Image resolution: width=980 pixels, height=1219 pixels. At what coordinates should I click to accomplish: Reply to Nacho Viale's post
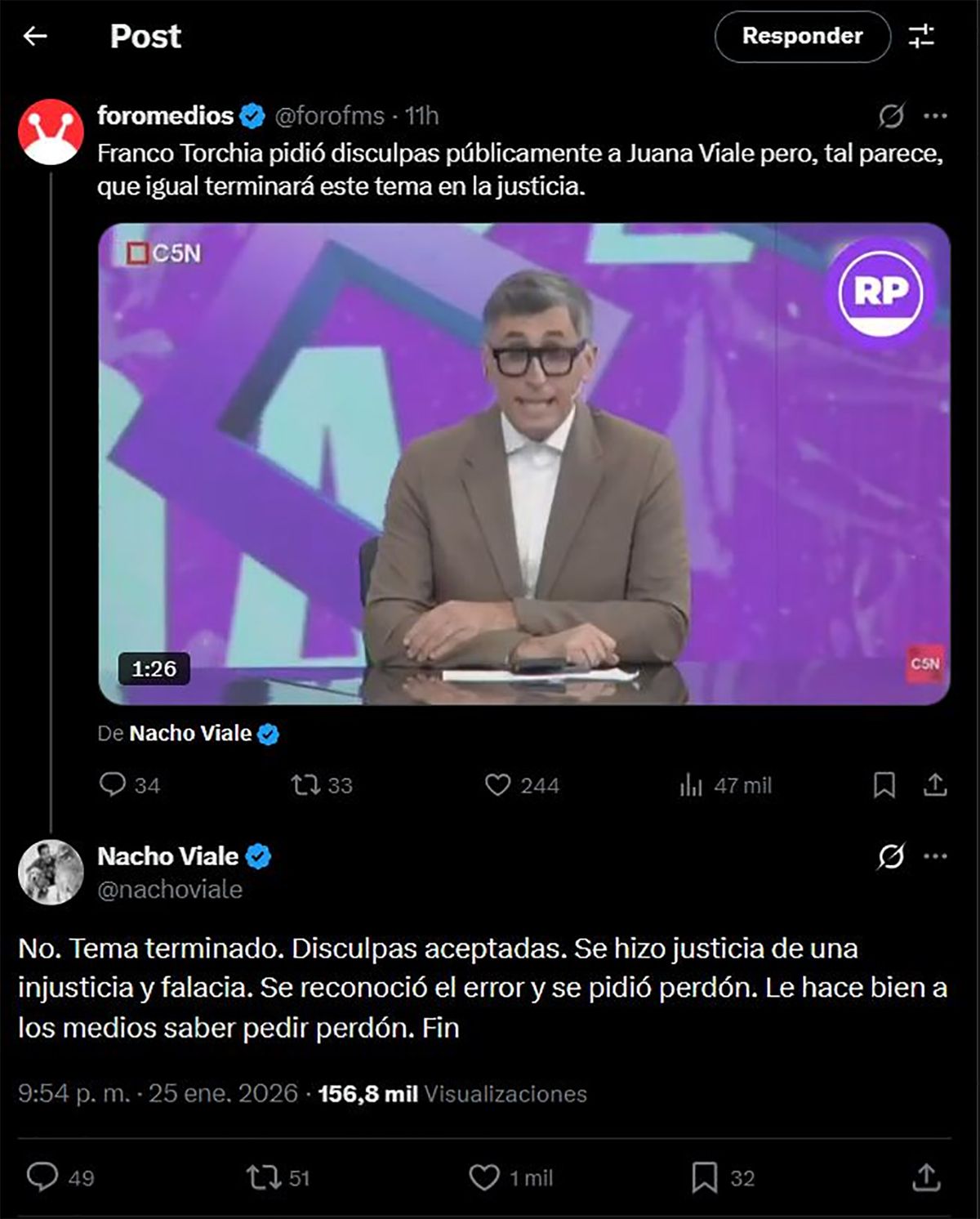42,1177
